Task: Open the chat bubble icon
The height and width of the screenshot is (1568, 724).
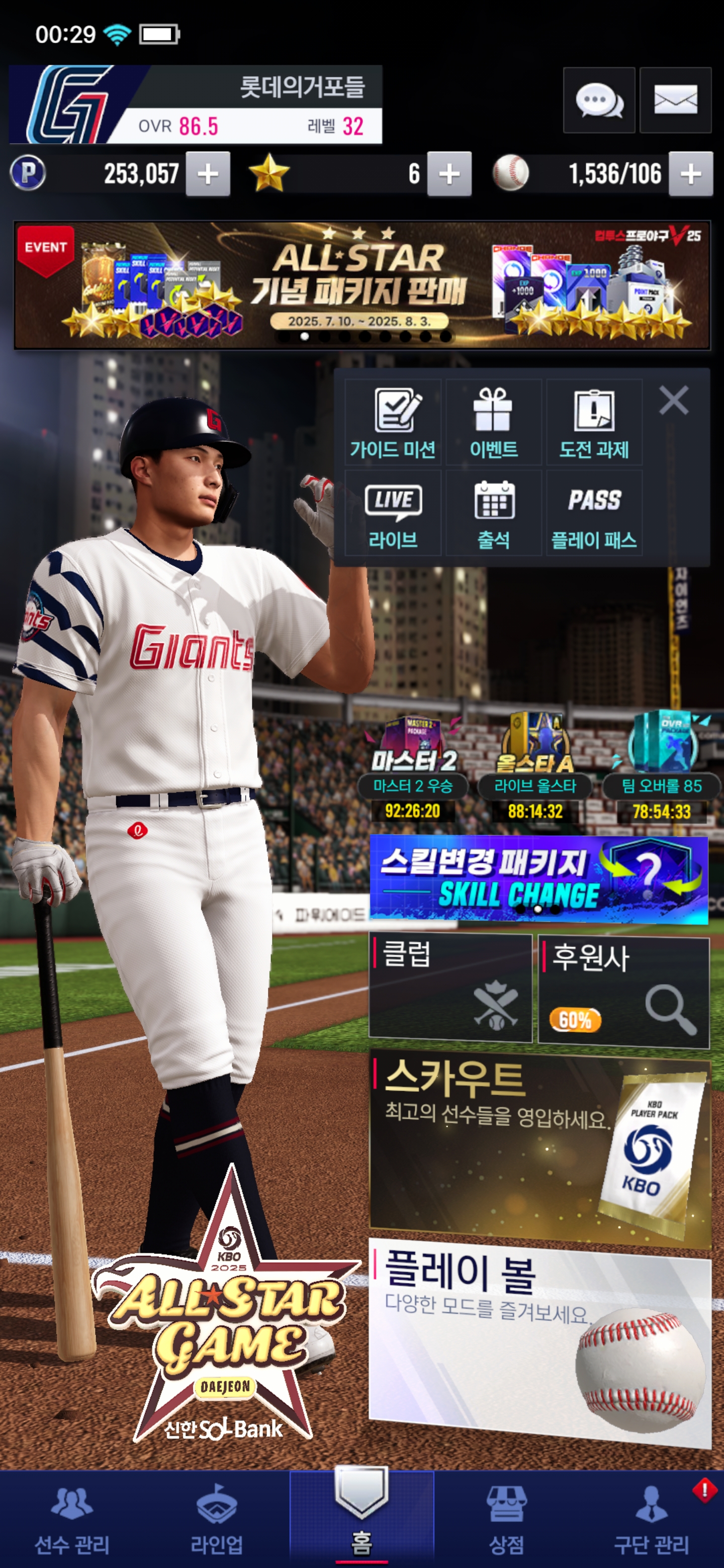Action: [x=599, y=100]
